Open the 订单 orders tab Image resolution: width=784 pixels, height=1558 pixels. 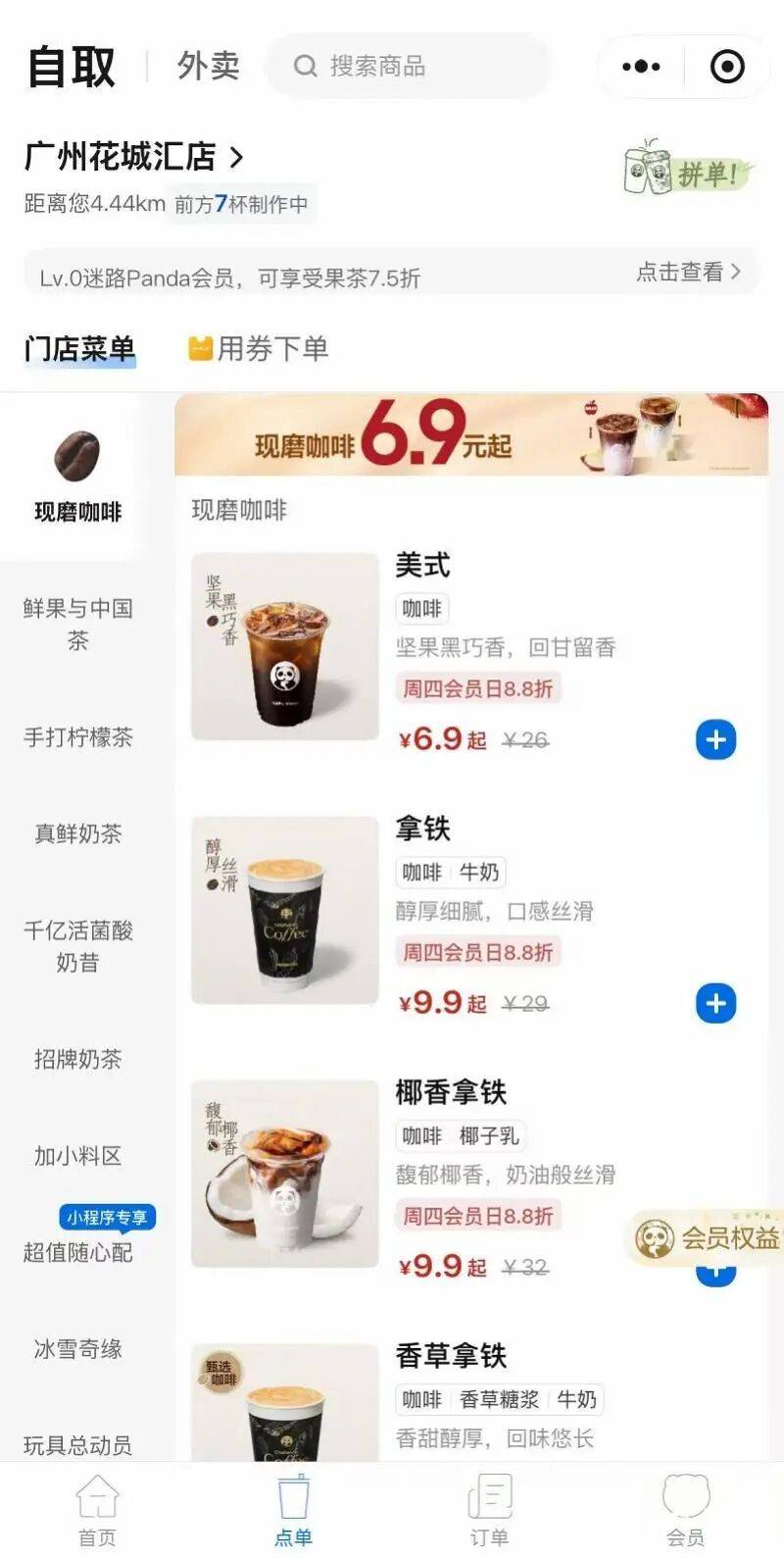tap(489, 1510)
